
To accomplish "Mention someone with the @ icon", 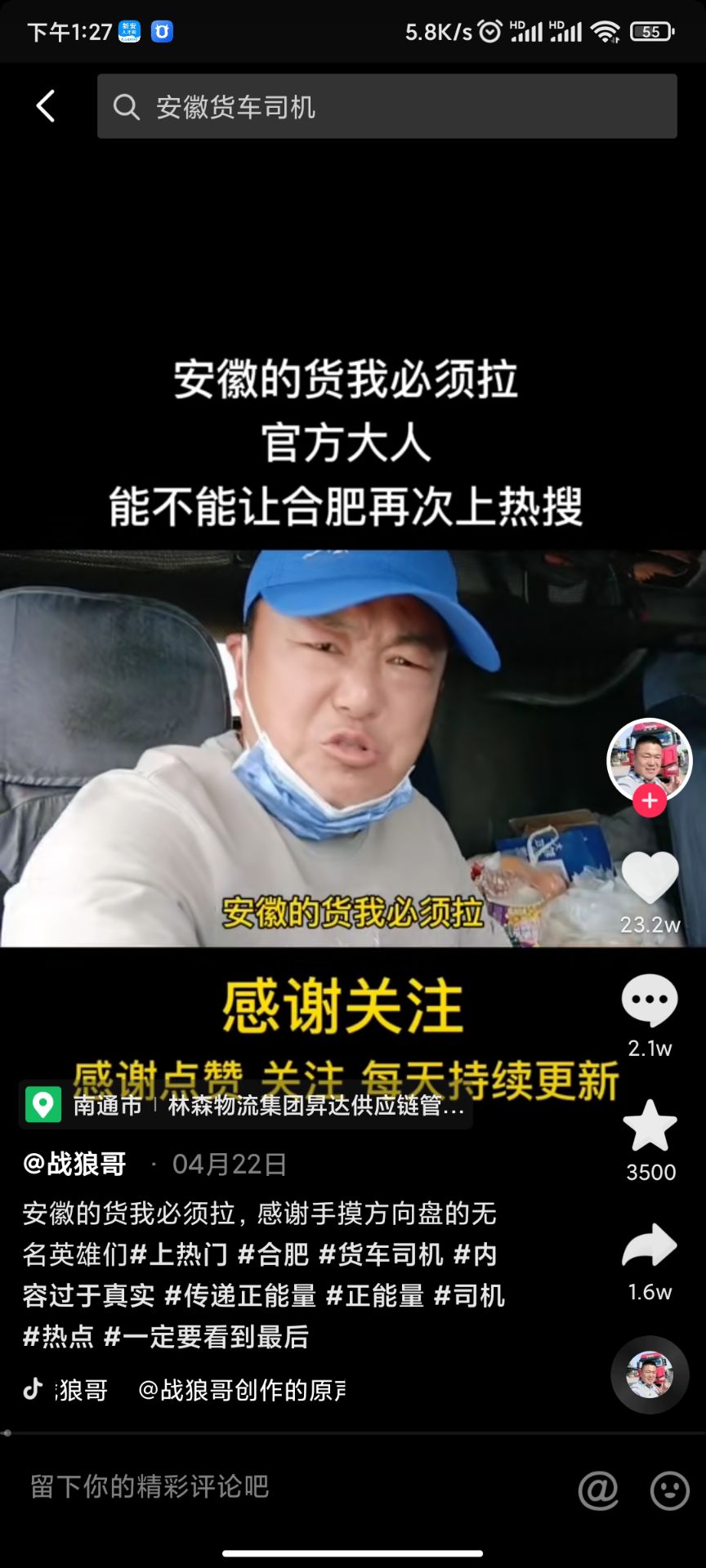I will pyautogui.click(x=598, y=1490).
